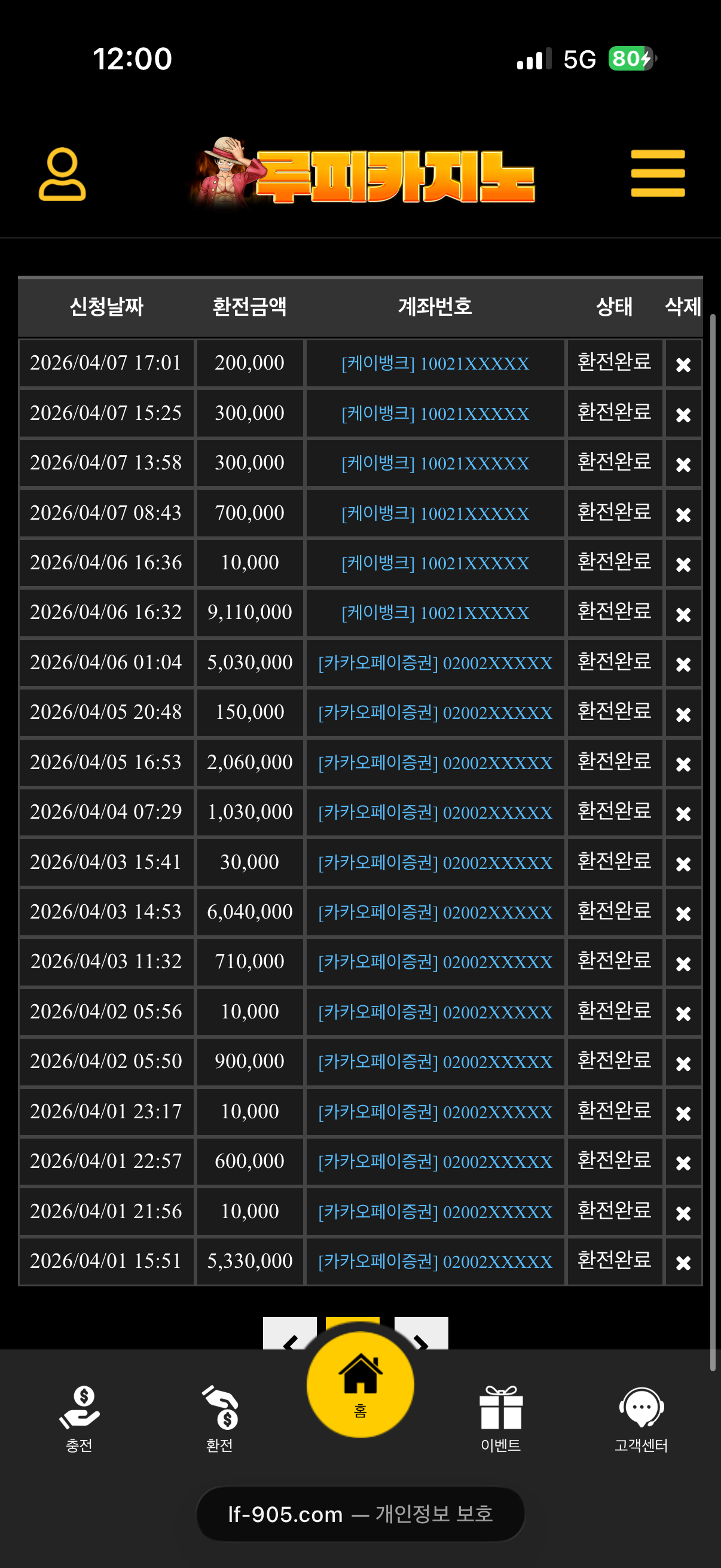
Task: Open the hamburger menu
Action: [x=658, y=173]
